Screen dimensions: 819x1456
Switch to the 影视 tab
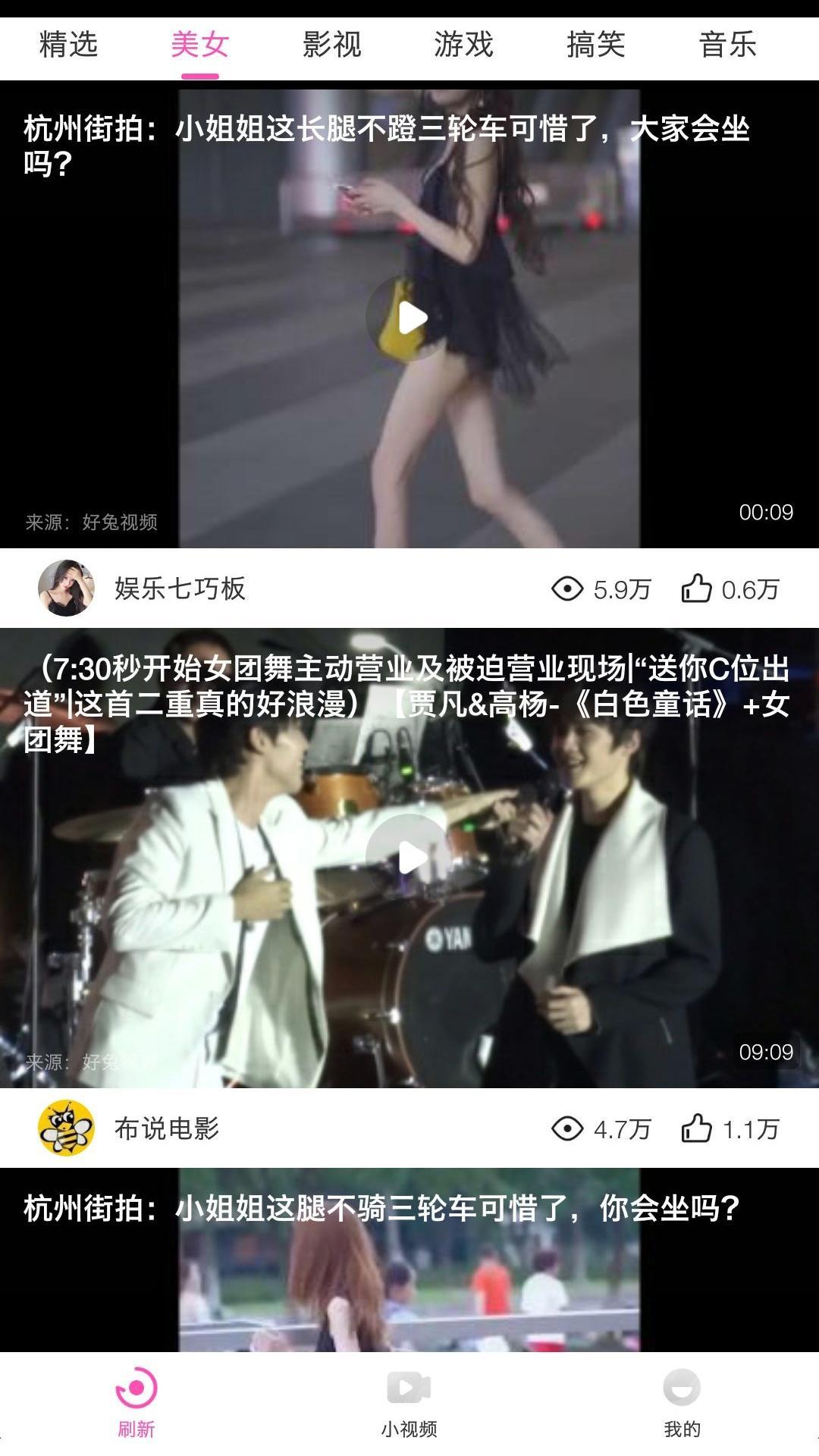tap(332, 45)
